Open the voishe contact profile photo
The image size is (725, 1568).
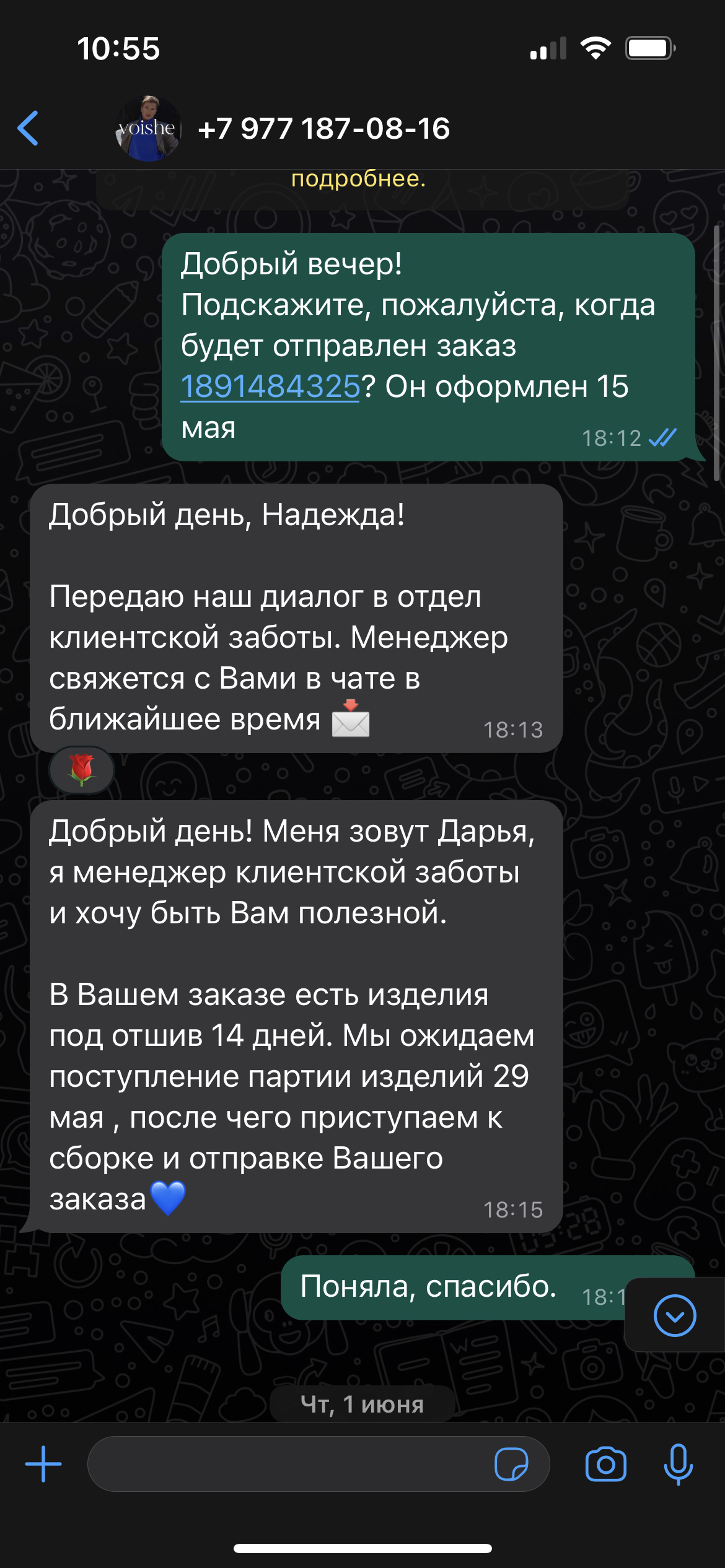(x=147, y=128)
